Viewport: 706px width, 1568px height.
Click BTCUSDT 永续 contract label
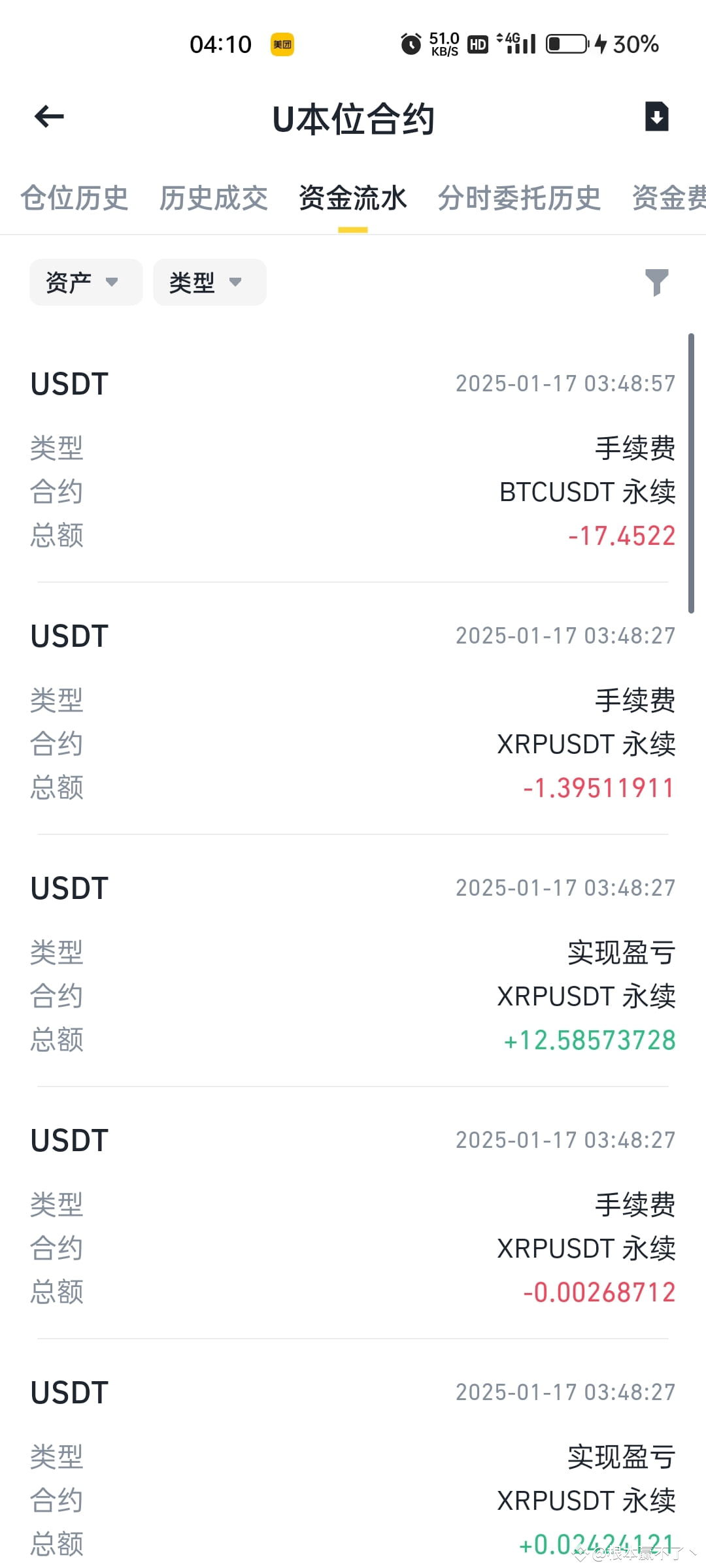[587, 492]
